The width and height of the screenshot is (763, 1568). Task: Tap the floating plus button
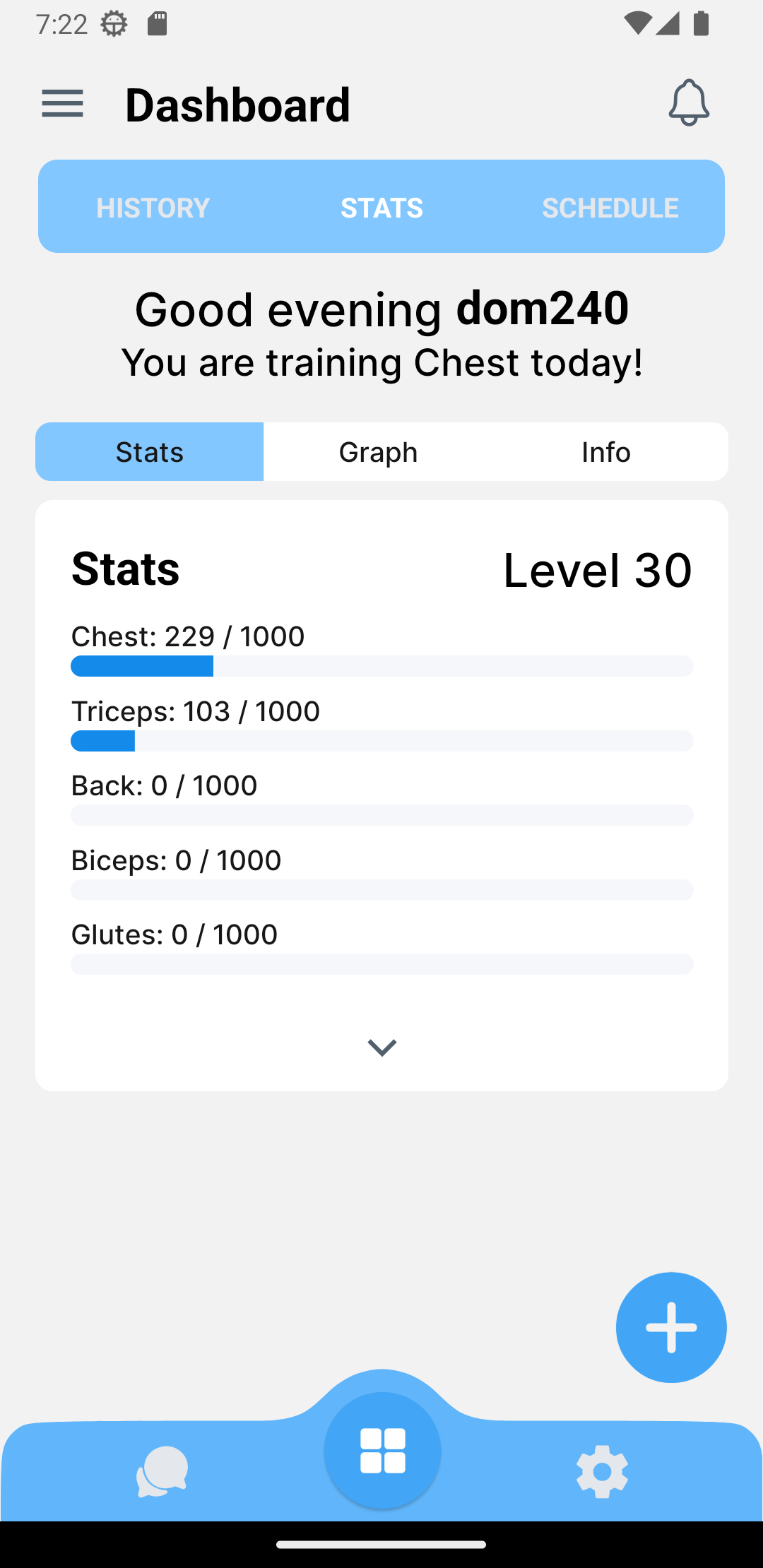pyautogui.click(x=670, y=1327)
